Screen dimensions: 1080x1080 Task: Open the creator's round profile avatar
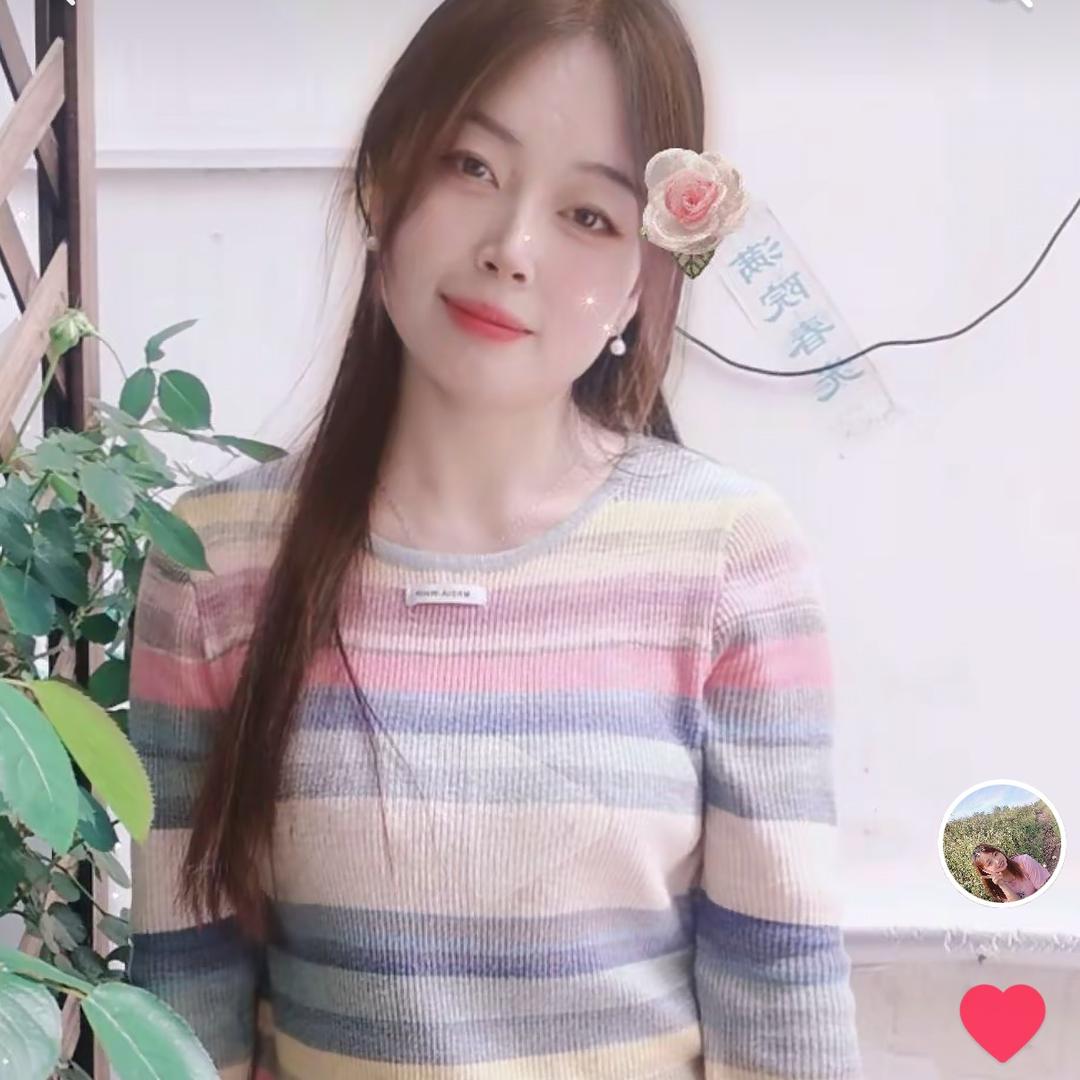coord(1002,843)
